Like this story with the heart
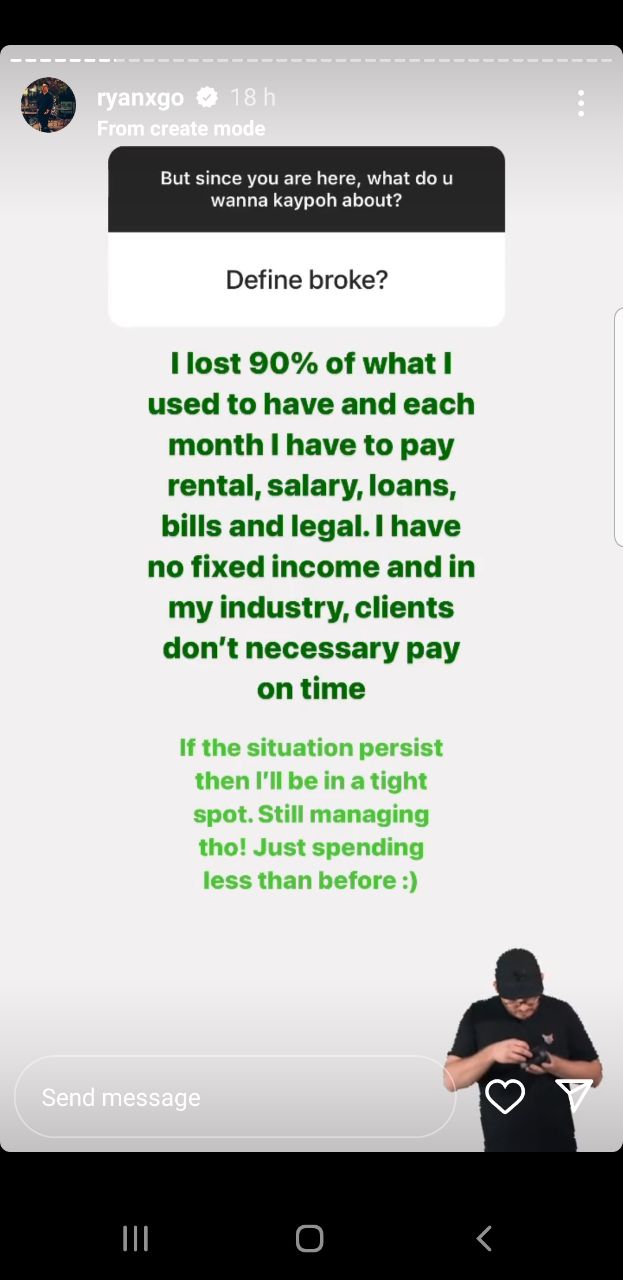The image size is (623, 1280). point(505,1097)
